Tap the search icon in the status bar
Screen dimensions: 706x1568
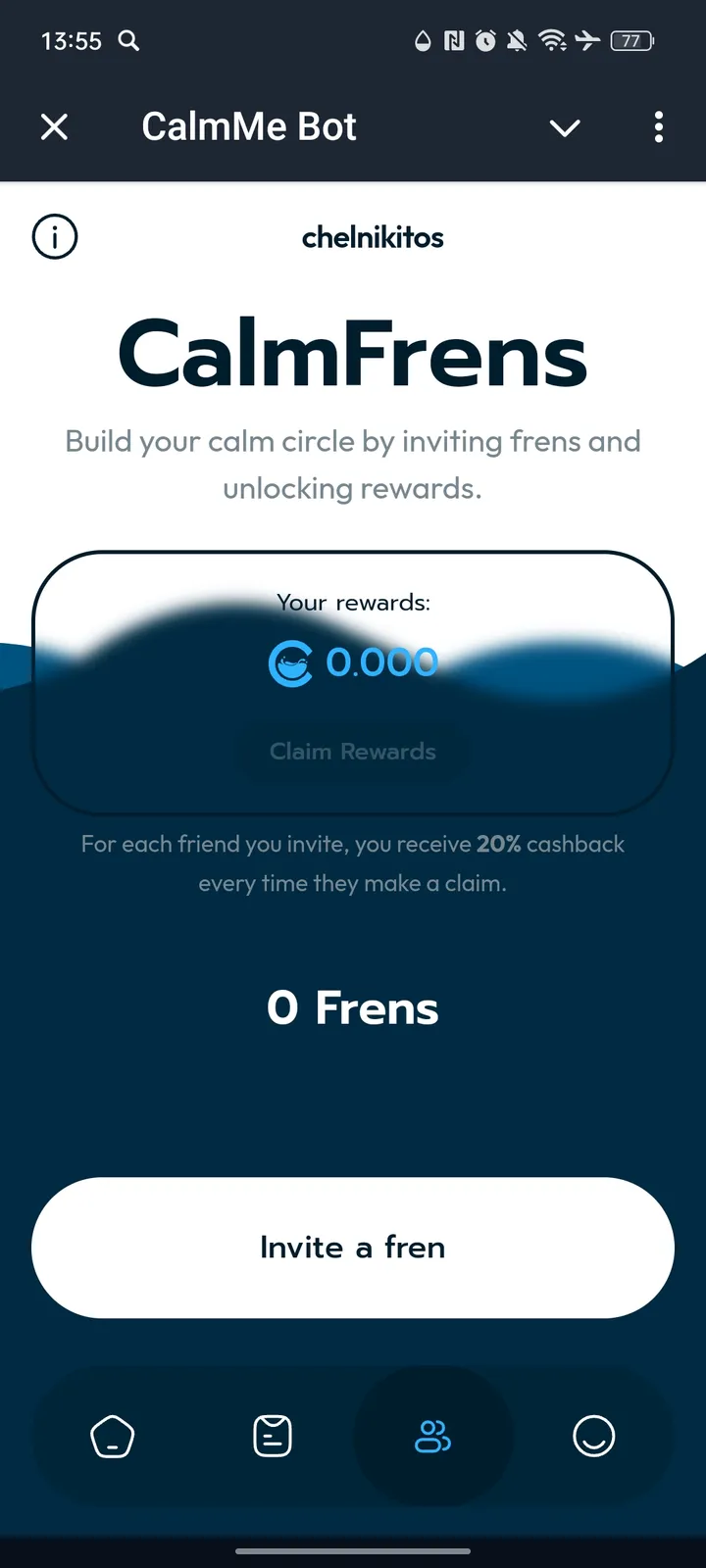(128, 41)
